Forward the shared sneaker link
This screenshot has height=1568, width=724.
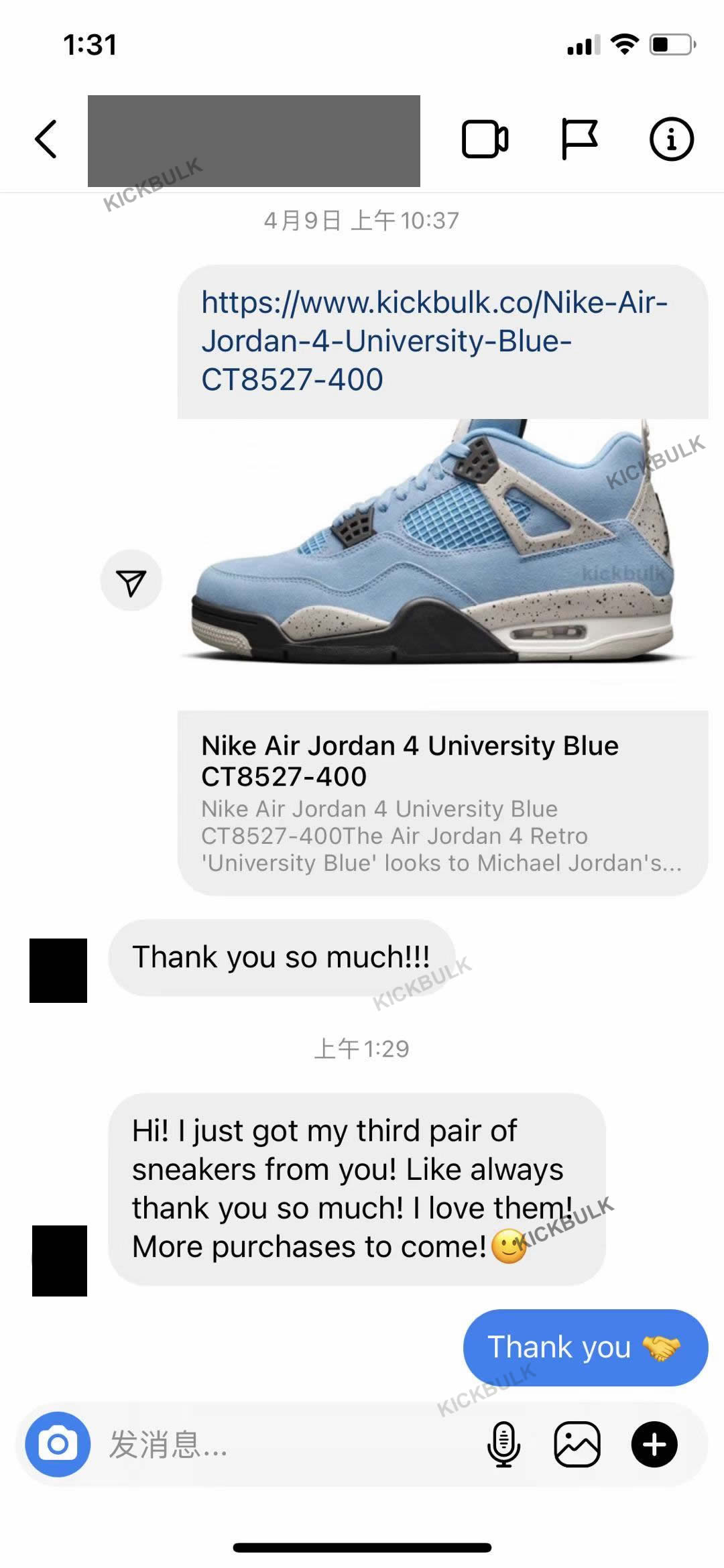point(131,581)
